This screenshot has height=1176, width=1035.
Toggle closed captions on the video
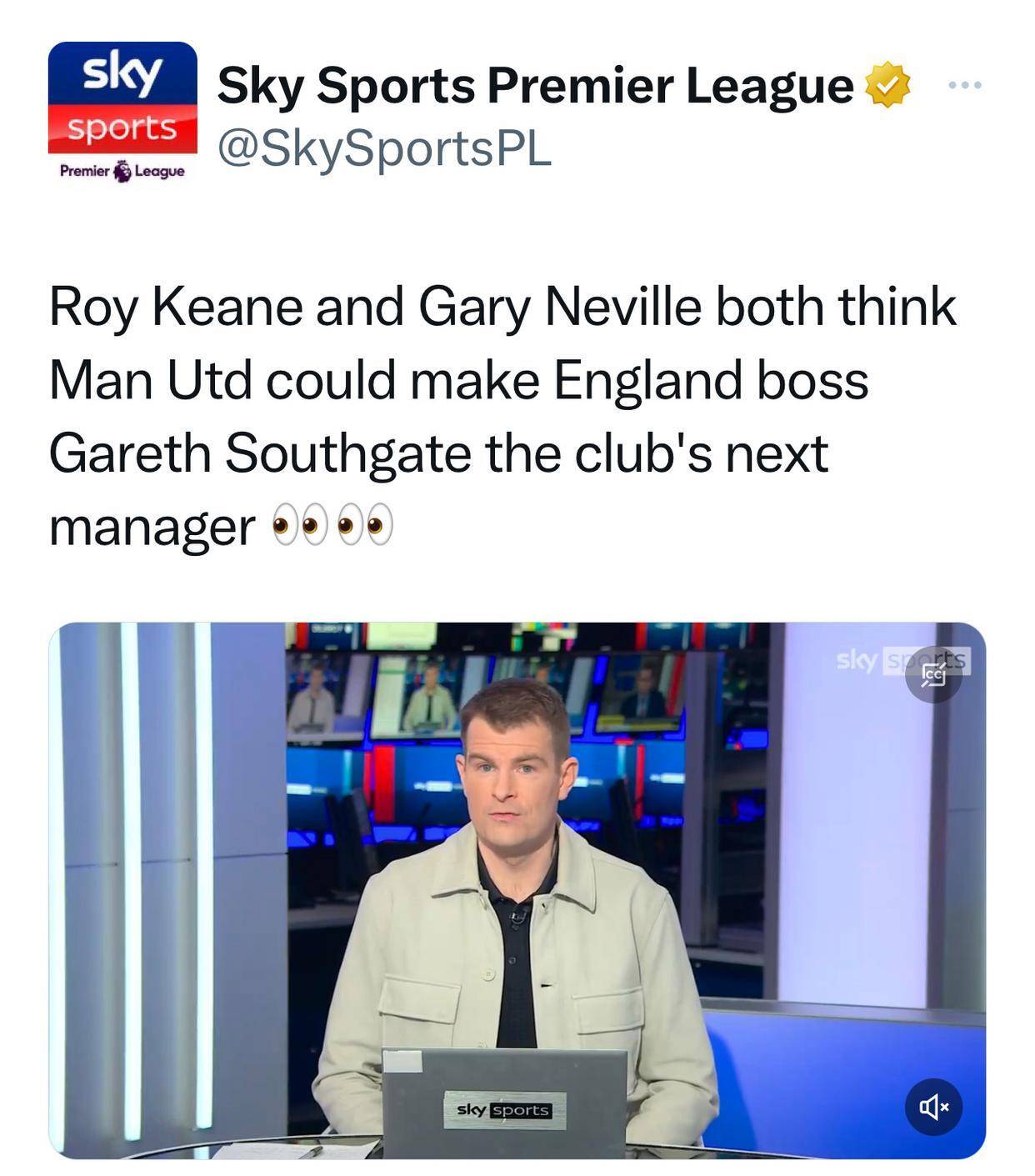(933, 674)
